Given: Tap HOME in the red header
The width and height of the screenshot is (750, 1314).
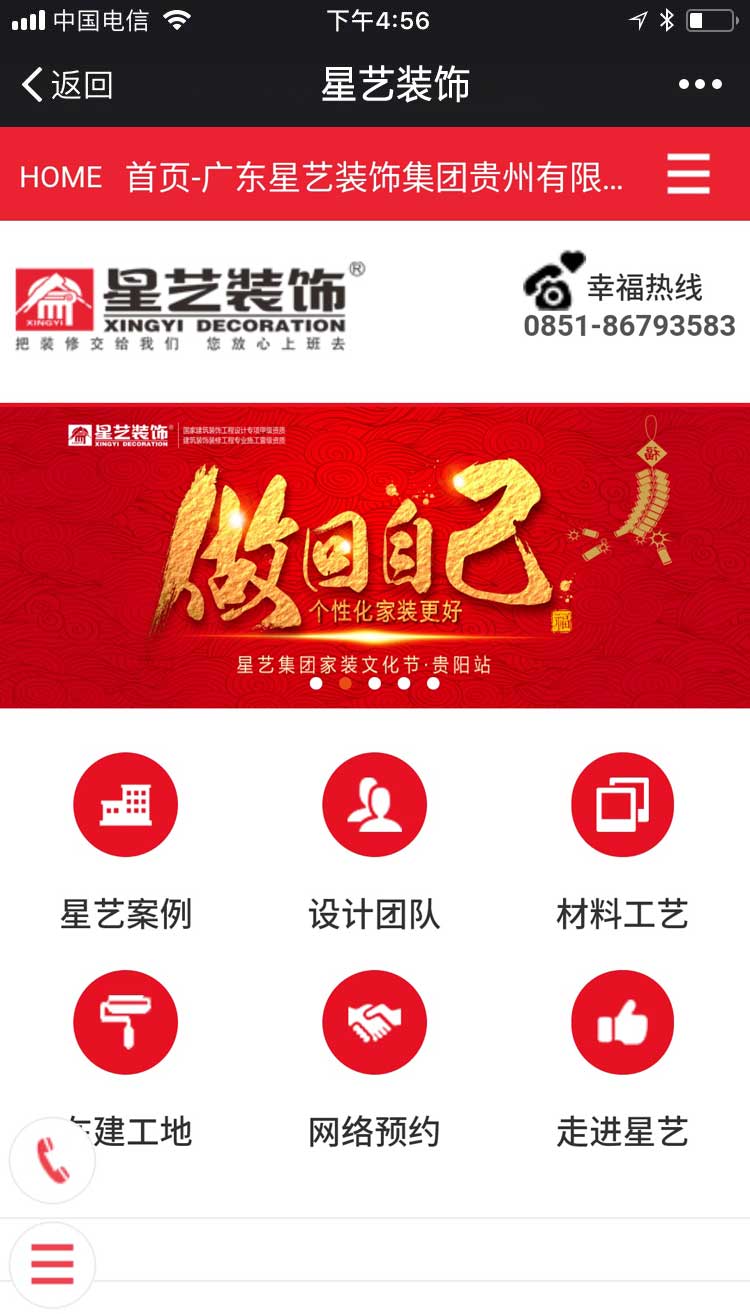Looking at the screenshot, I should pos(61,177).
